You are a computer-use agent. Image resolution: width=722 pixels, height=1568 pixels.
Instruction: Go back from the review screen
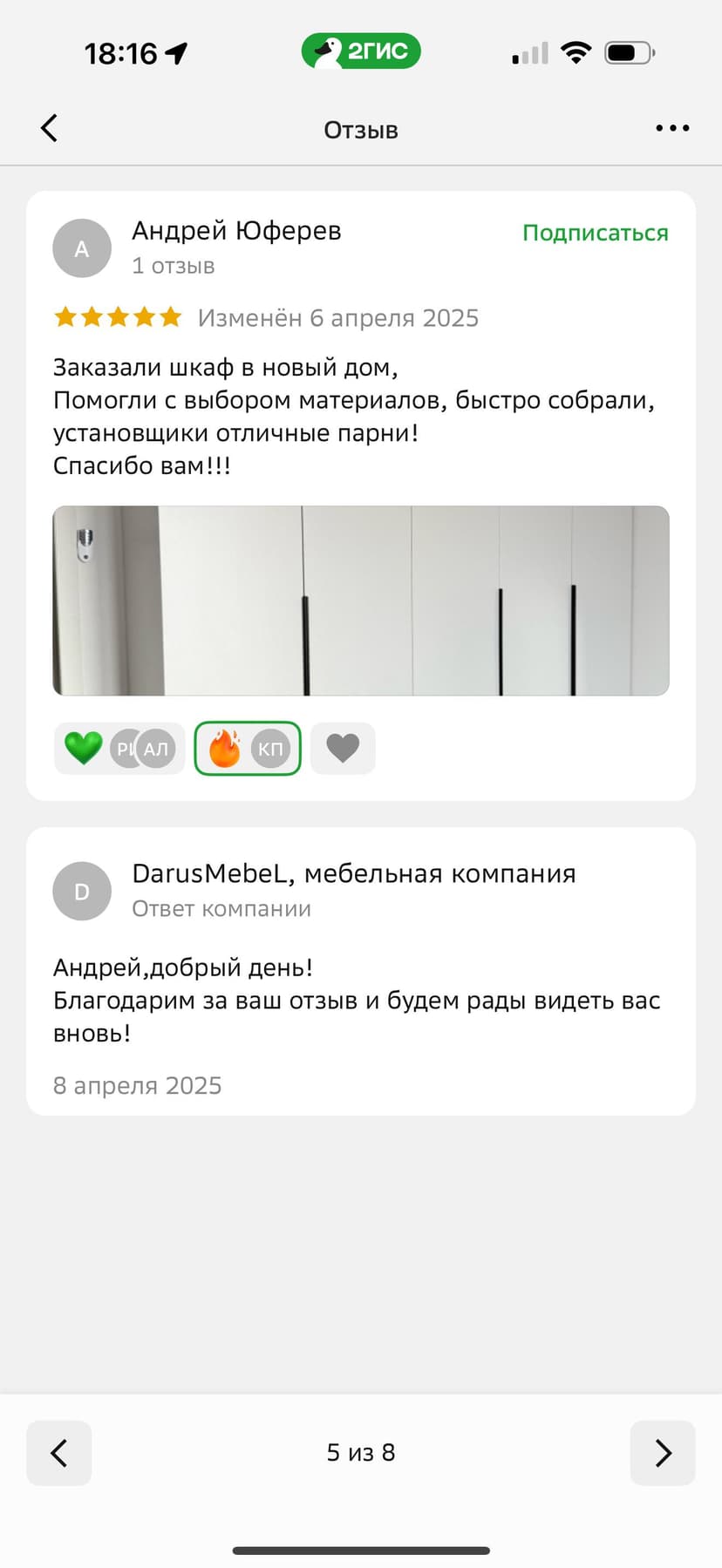coord(50,128)
